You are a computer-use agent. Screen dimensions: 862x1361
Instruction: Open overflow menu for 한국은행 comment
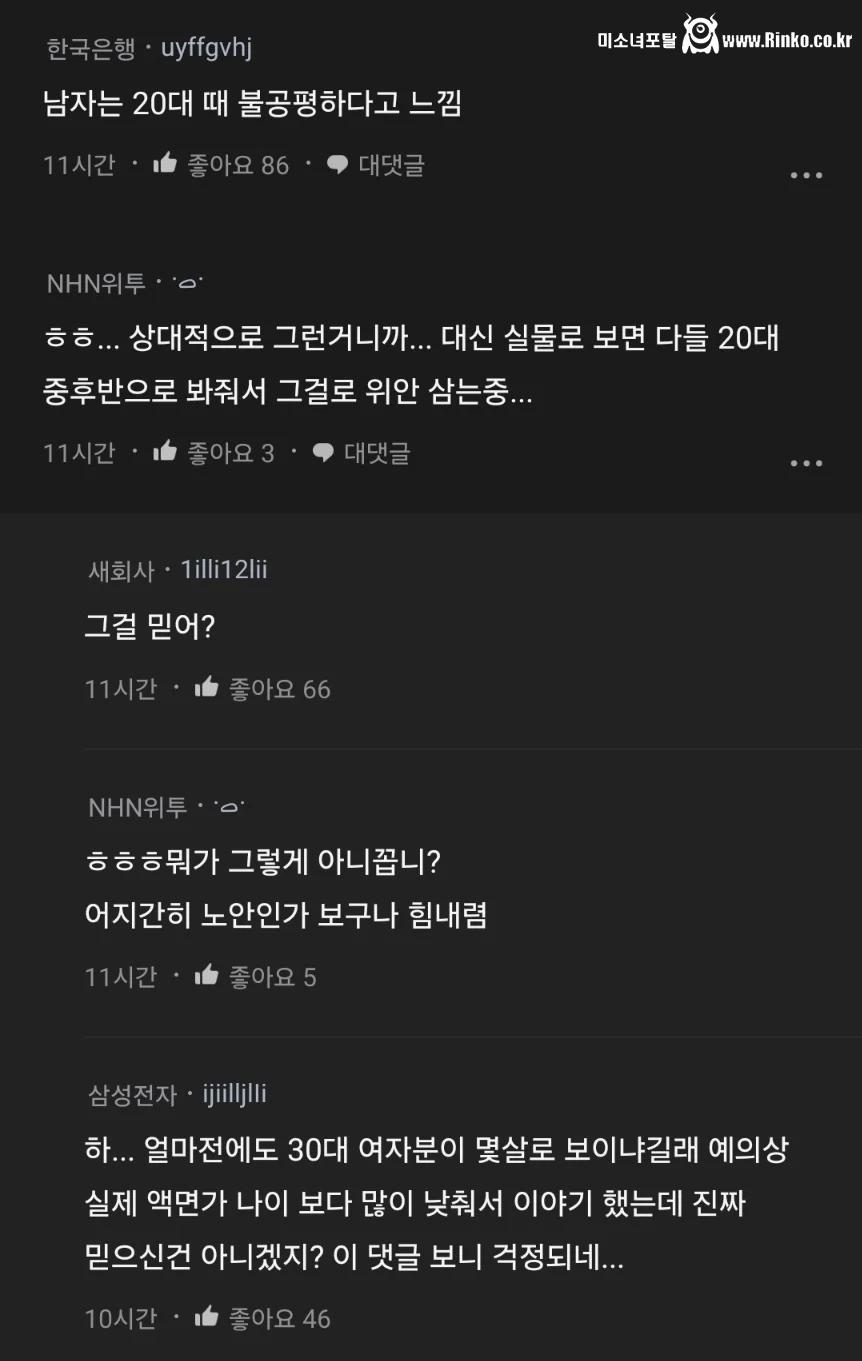click(806, 175)
